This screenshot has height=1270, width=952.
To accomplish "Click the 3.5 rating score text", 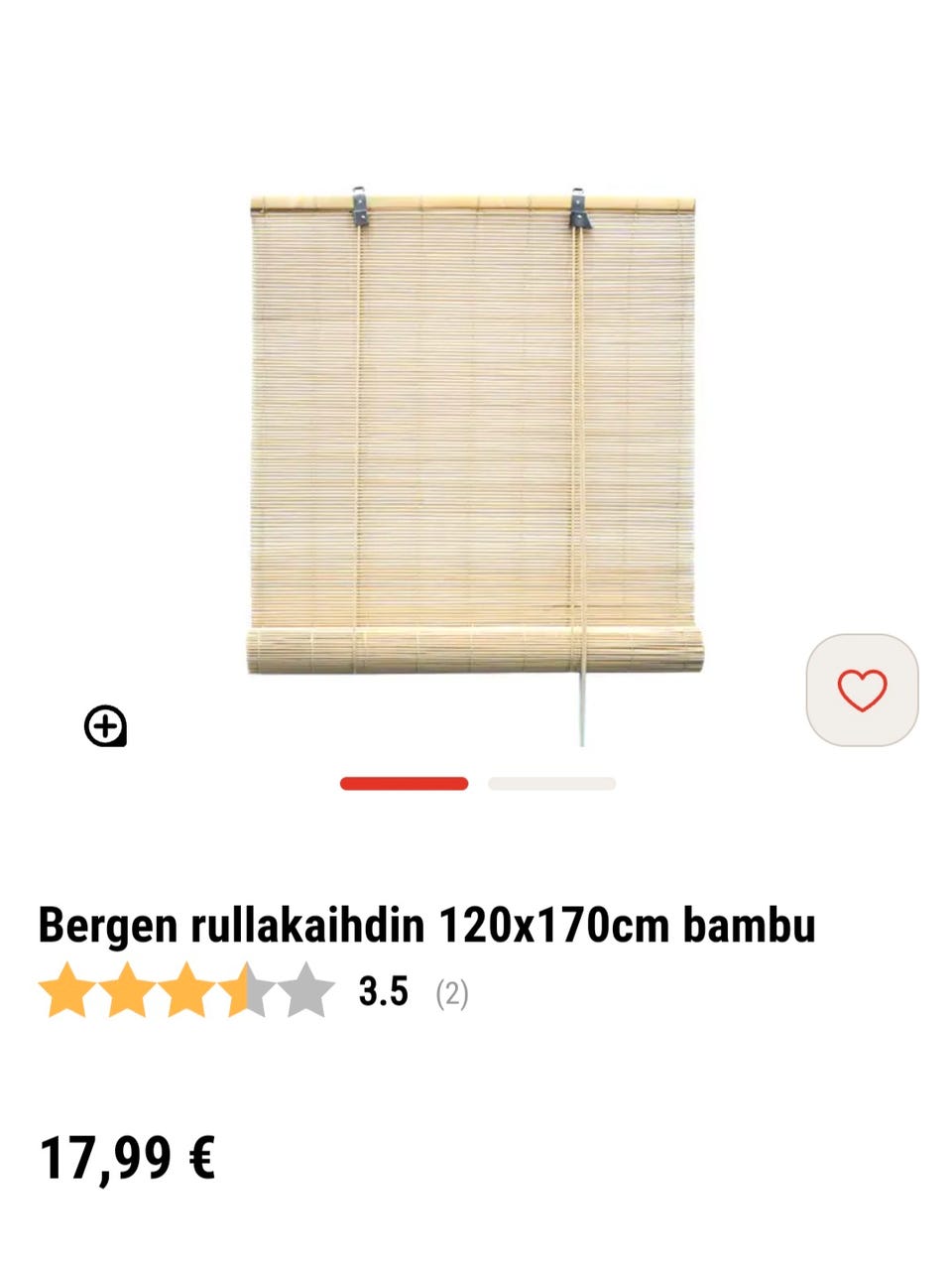I will pyautogui.click(x=382, y=990).
